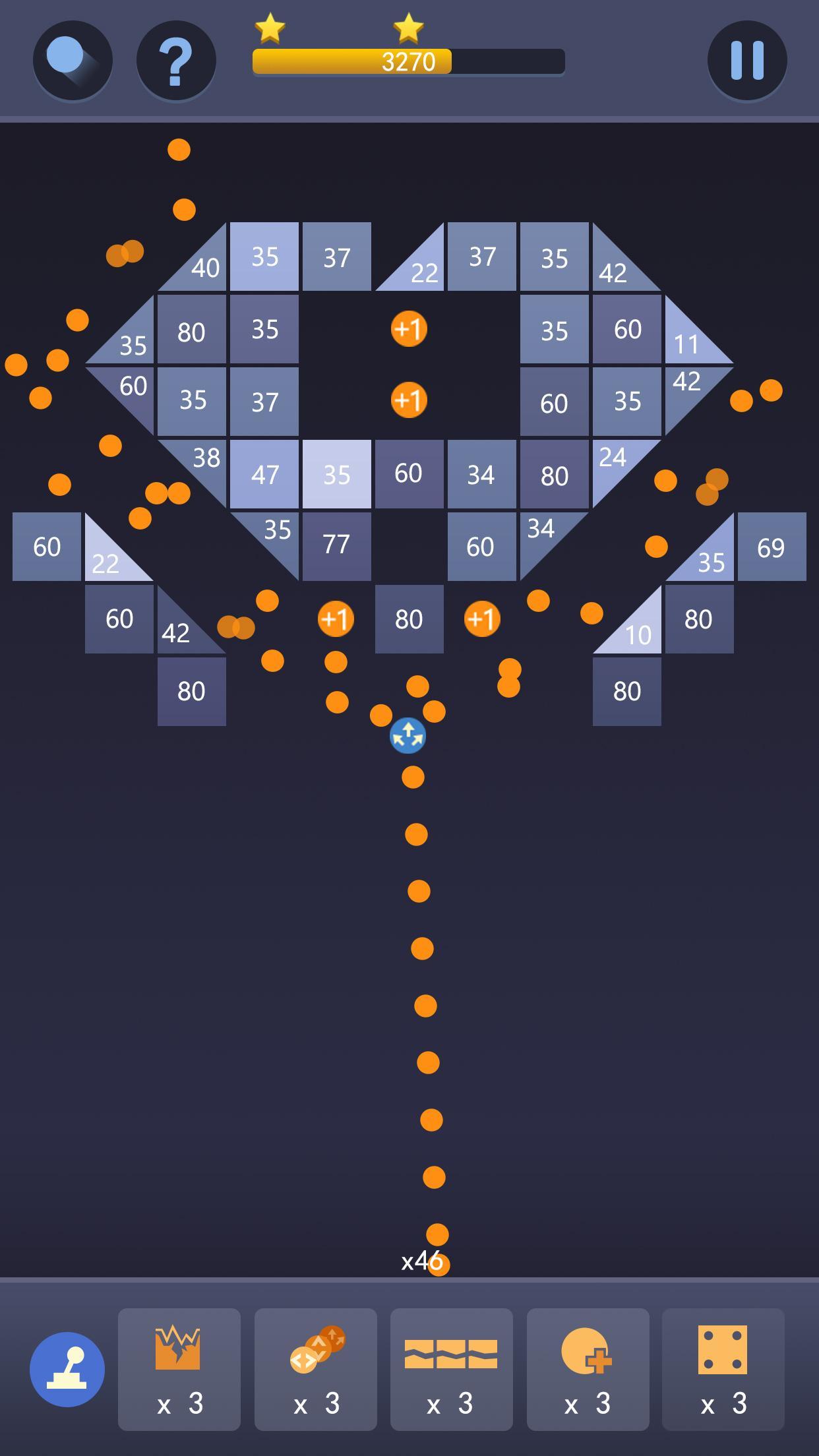Open the ball skin selector
Viewport: 819px width, 1456px height.
[73, 61]
